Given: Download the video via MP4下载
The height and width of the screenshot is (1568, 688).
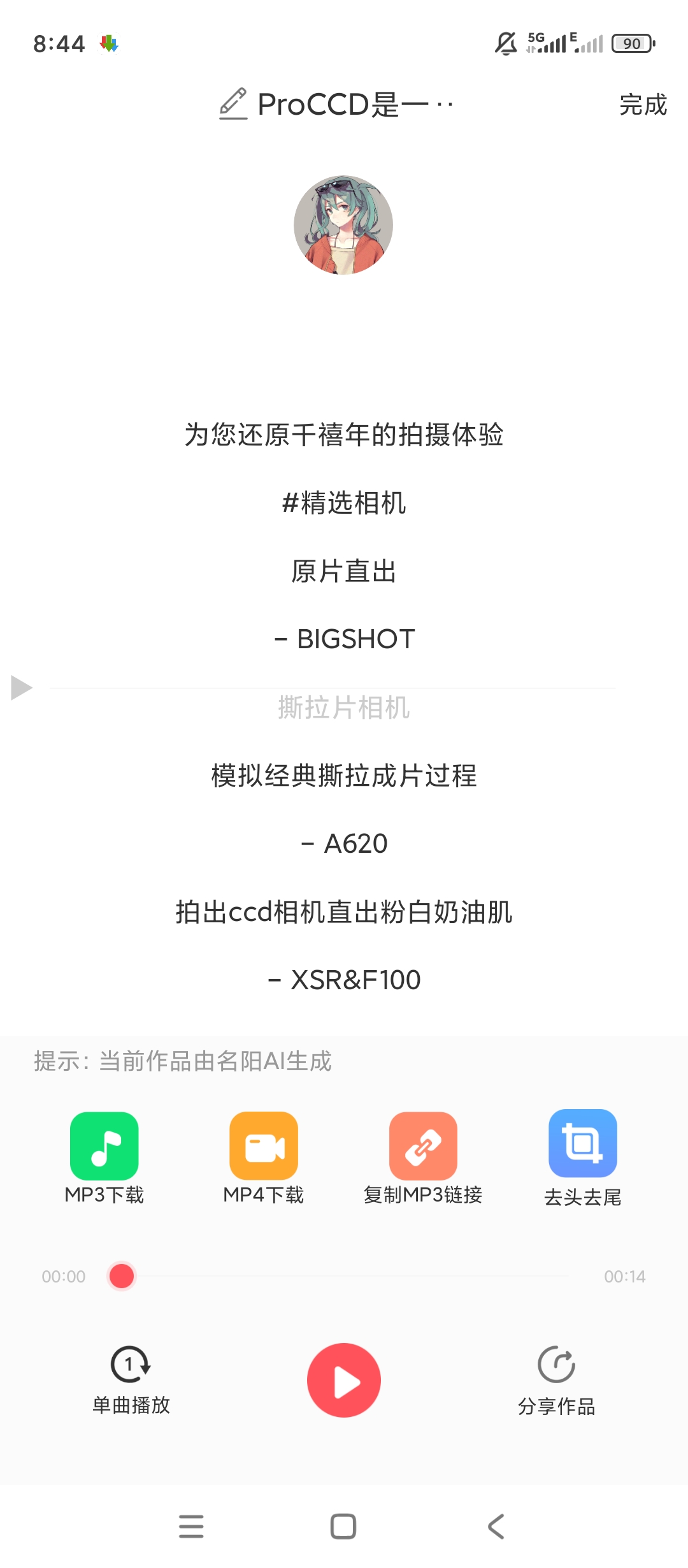Looking at the screenshot, I should point(264,1158).
